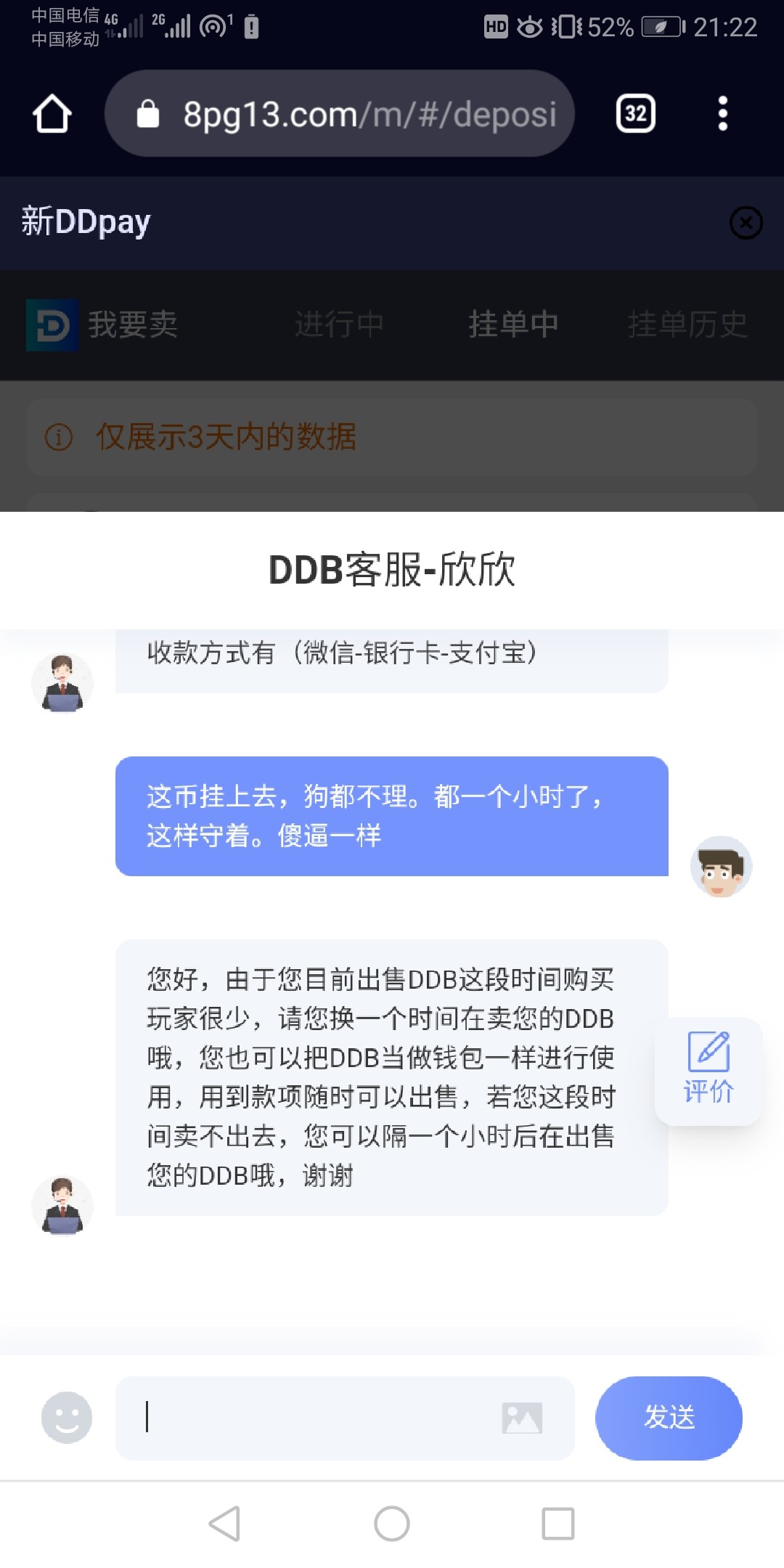Open the browser three-dot overflow menu
Viewport: 784px width, 1568px height.
(x=723, y=114)
